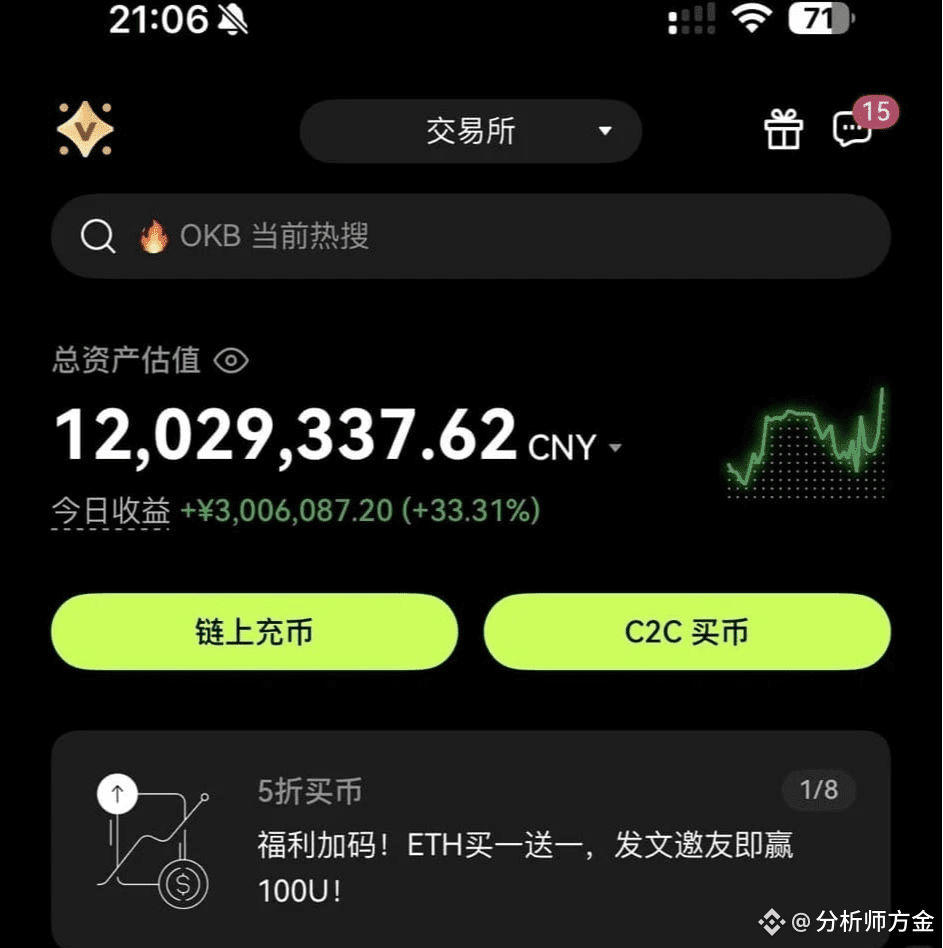
Task: Open the VIP profile avatar
Action: [85, 129]
